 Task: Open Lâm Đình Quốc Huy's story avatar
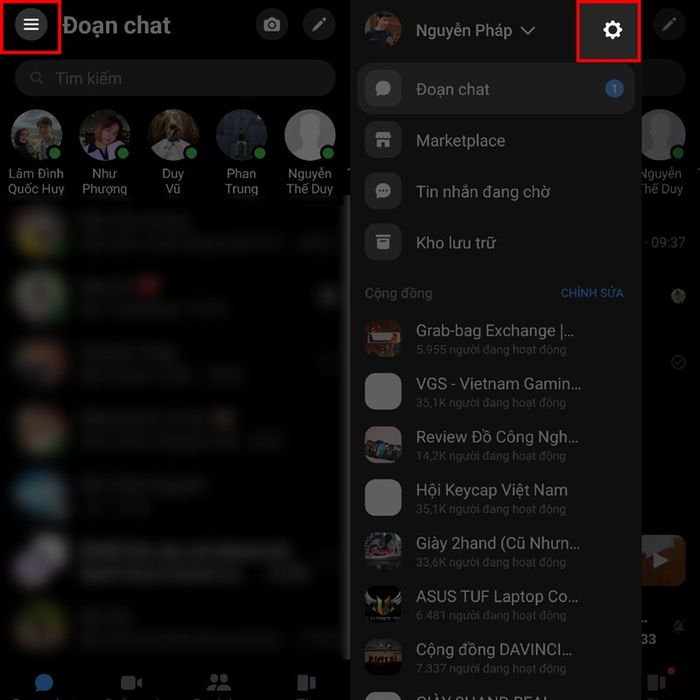36,136
